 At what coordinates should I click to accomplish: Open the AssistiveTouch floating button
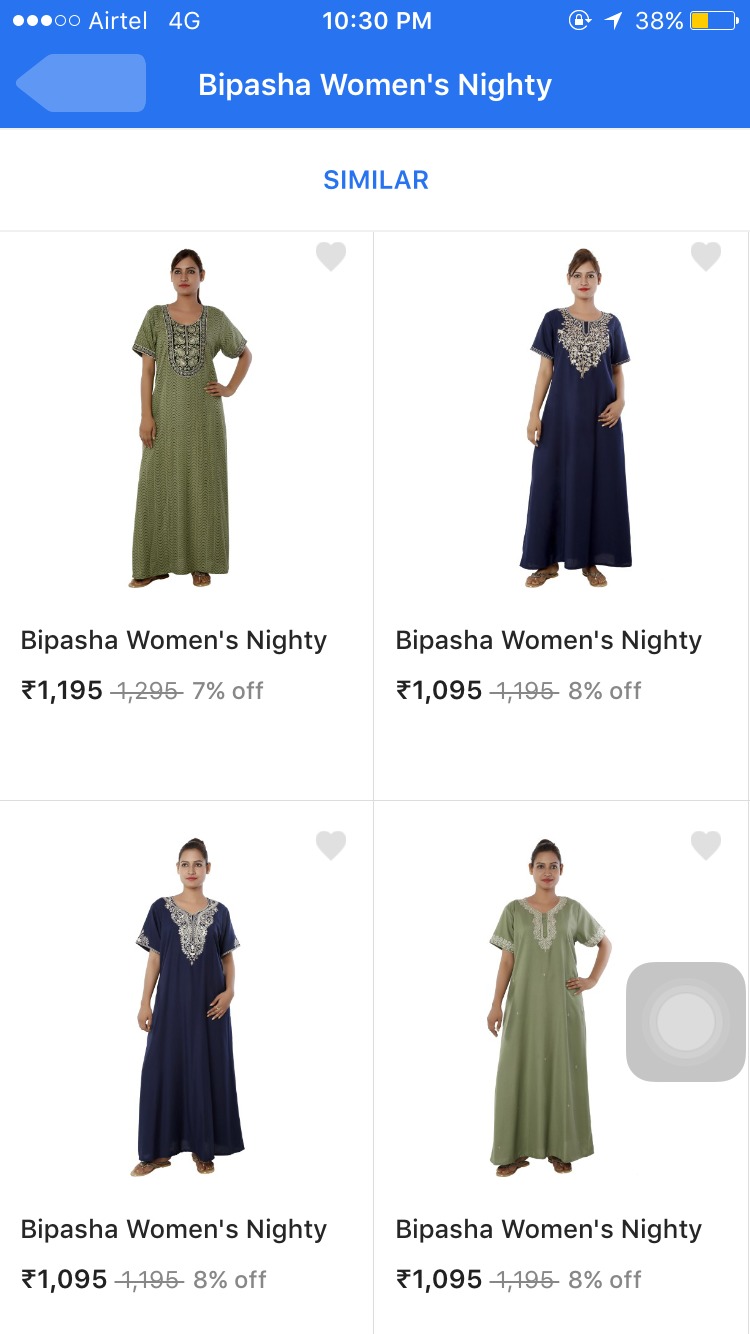[686, 1022]
